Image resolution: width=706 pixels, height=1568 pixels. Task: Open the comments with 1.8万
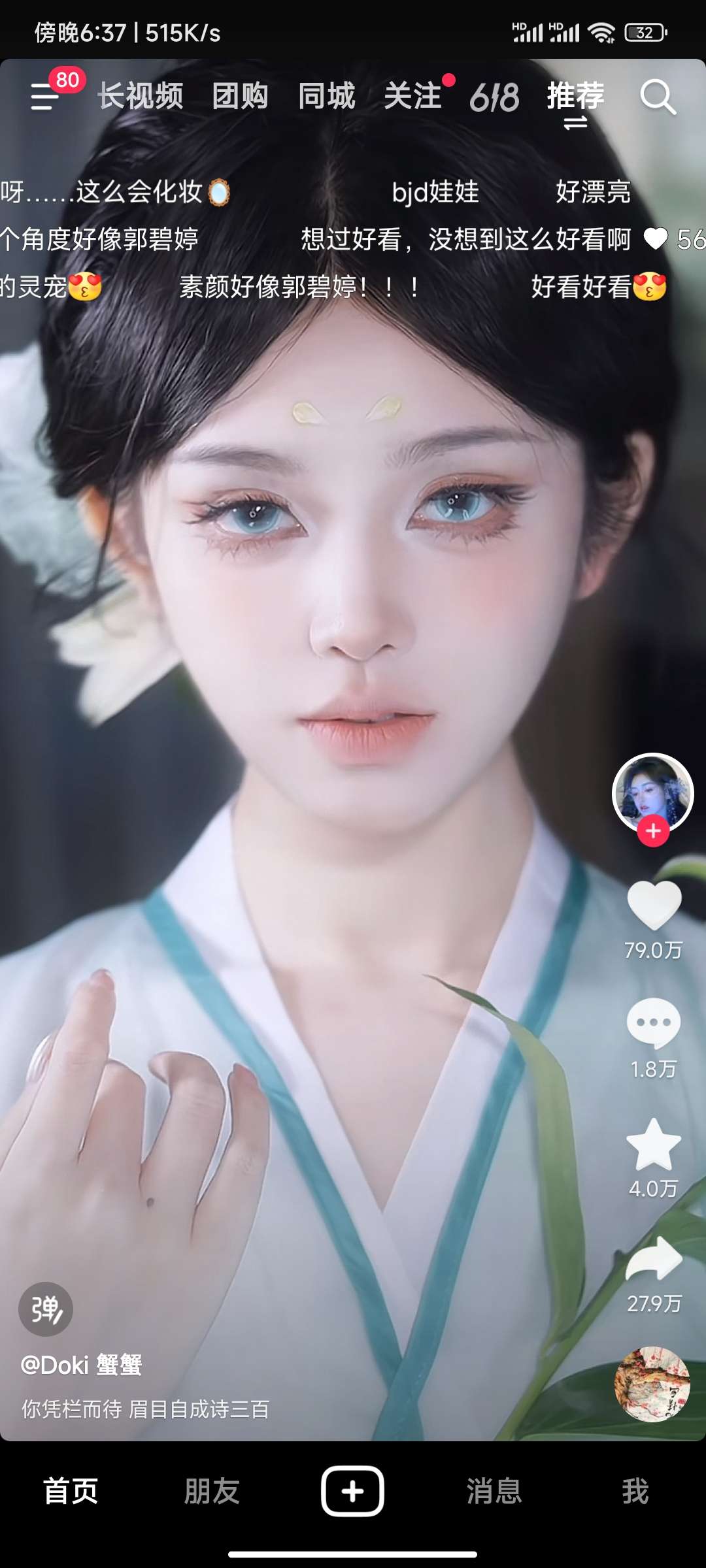click(x=654, y=1024)
